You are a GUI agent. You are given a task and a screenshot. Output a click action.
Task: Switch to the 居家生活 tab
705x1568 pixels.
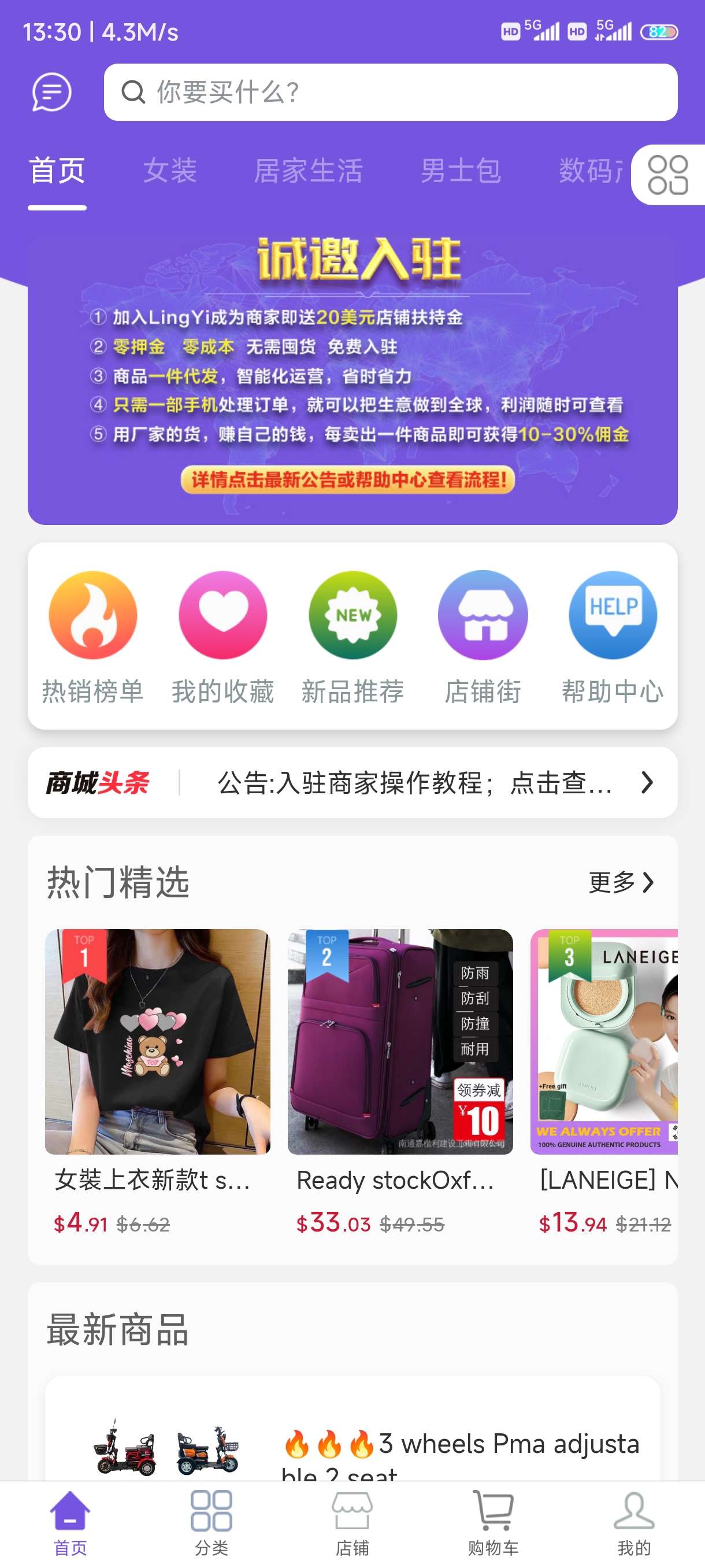click(308, 171)
